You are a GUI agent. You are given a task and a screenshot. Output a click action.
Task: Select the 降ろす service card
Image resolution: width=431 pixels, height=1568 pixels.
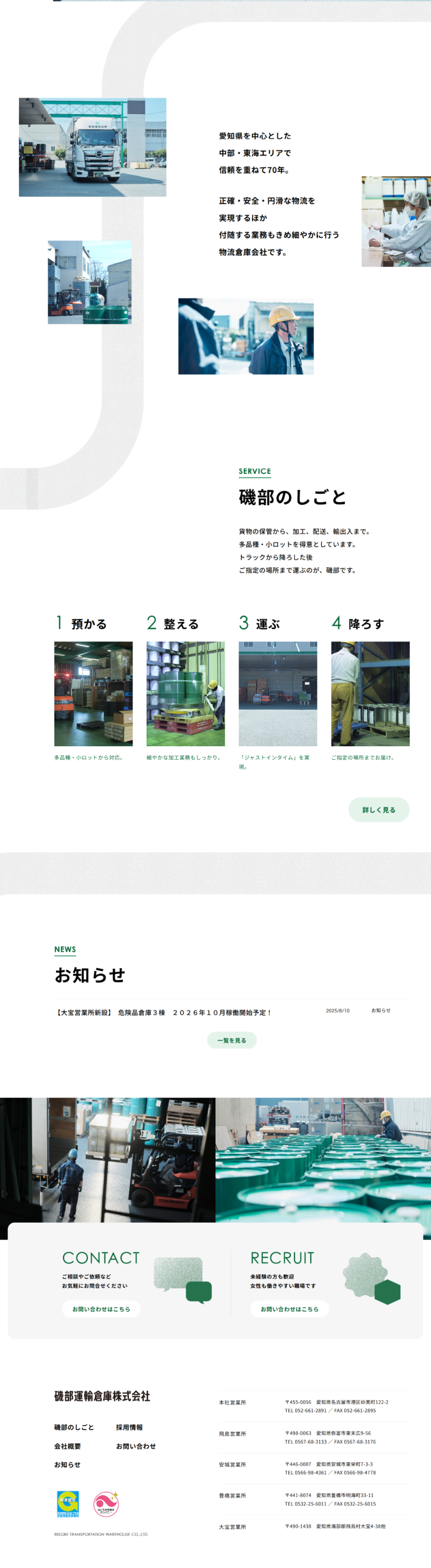click(370, 693)
